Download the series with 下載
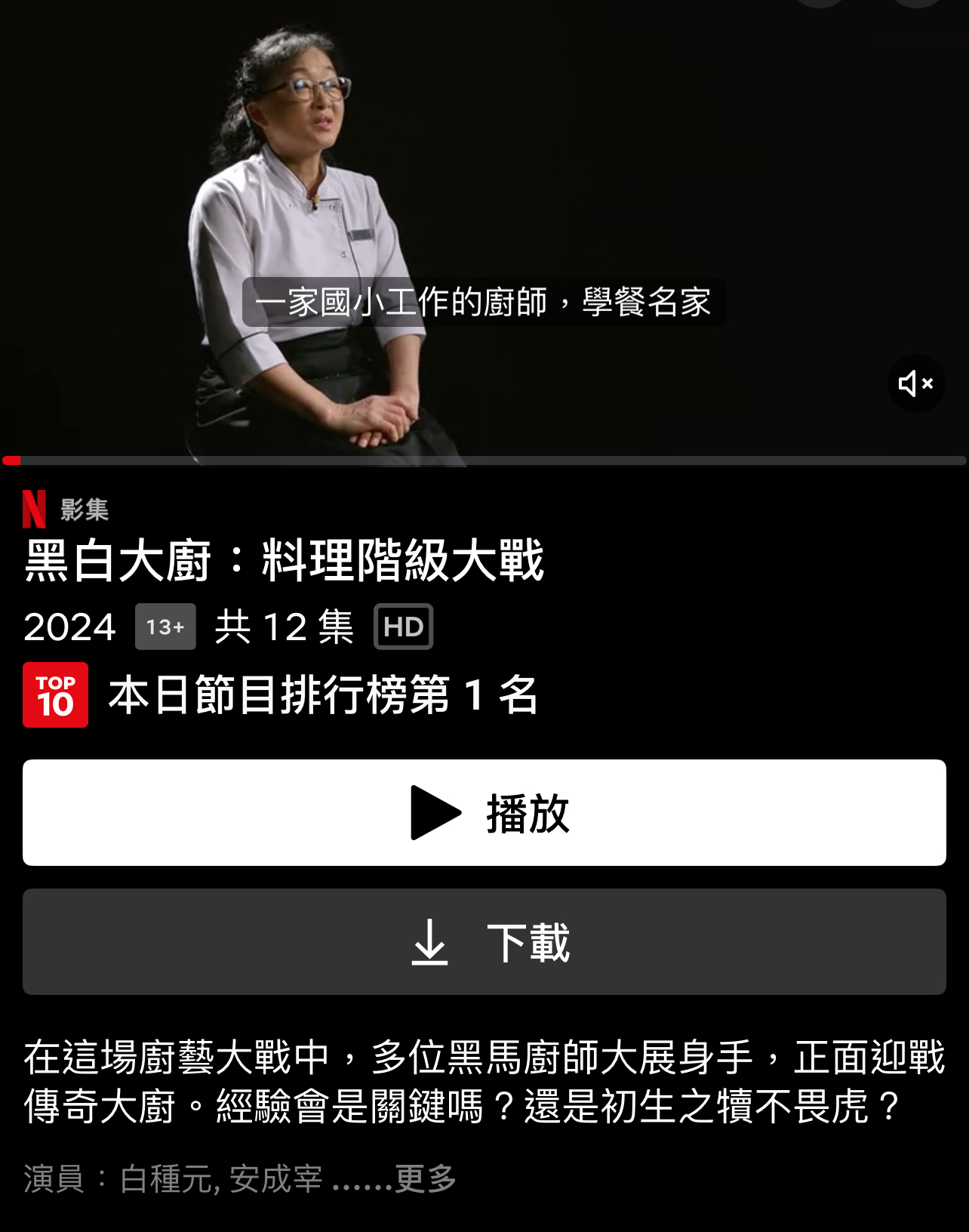This screenshot has width=969, height=1232. coord(484,941)
